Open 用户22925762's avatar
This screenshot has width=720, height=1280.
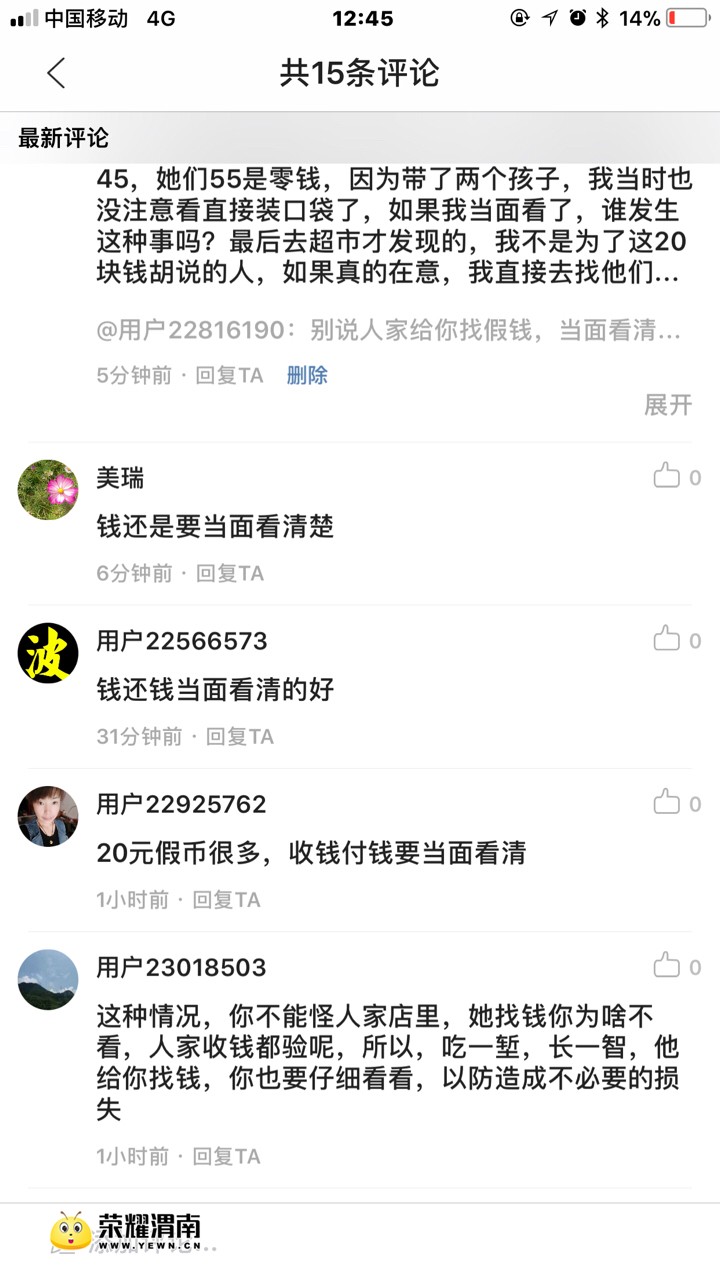pyautogui.click(x=48, y=816)
